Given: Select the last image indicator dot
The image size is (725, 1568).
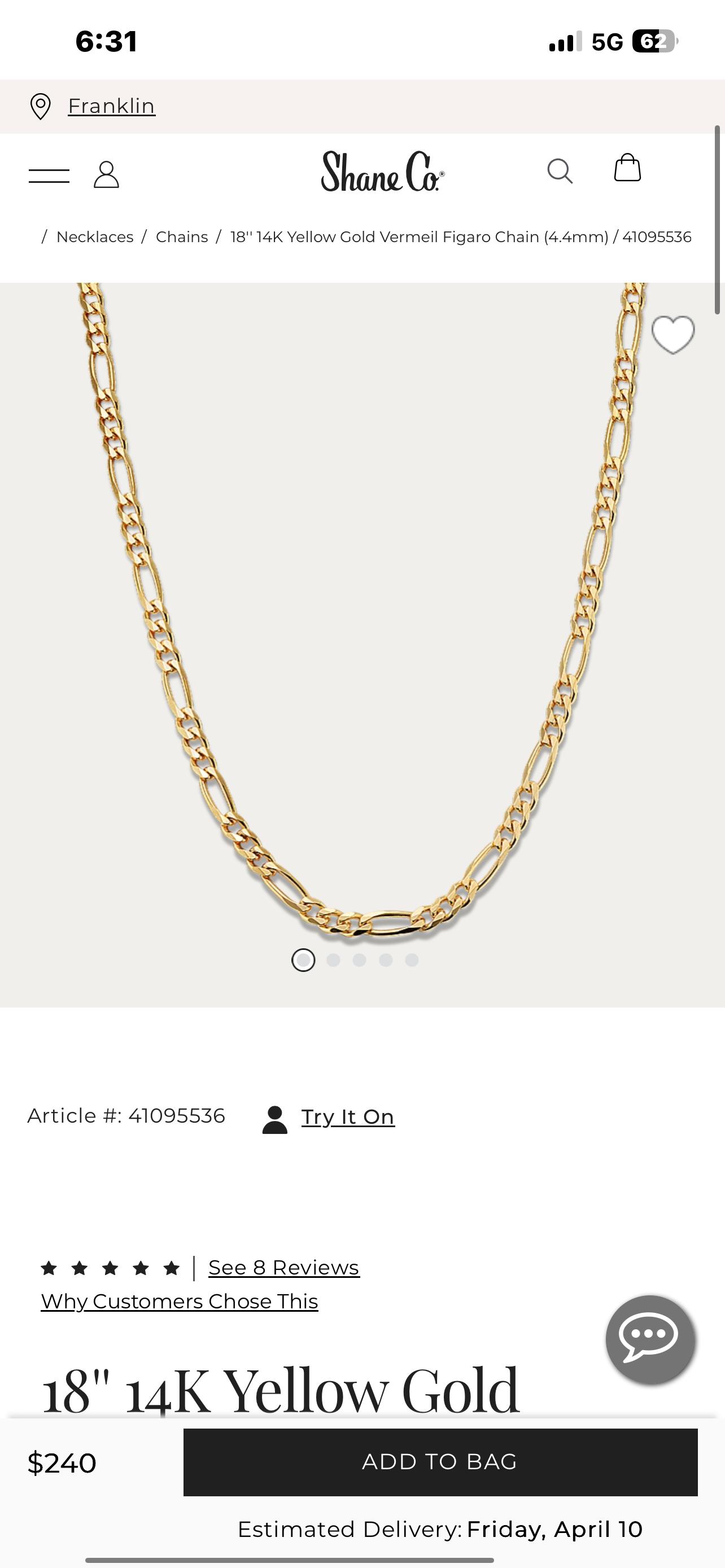Looking at the screenshot, I should pyautogui.click(x=412, y=960).
